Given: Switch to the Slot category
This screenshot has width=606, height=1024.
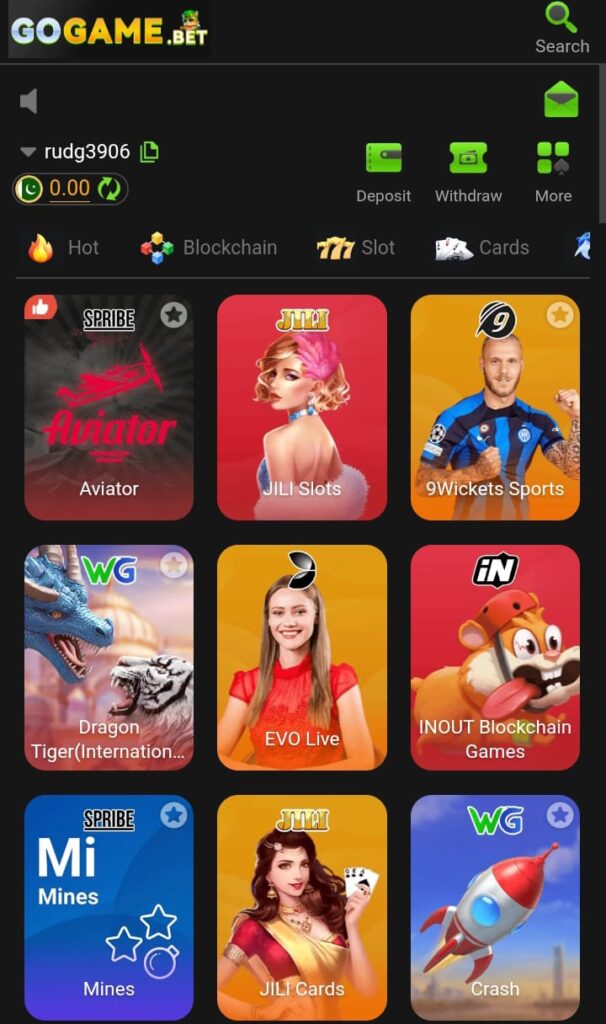Looking at the screenshot, I should click(x=357, y=247).
